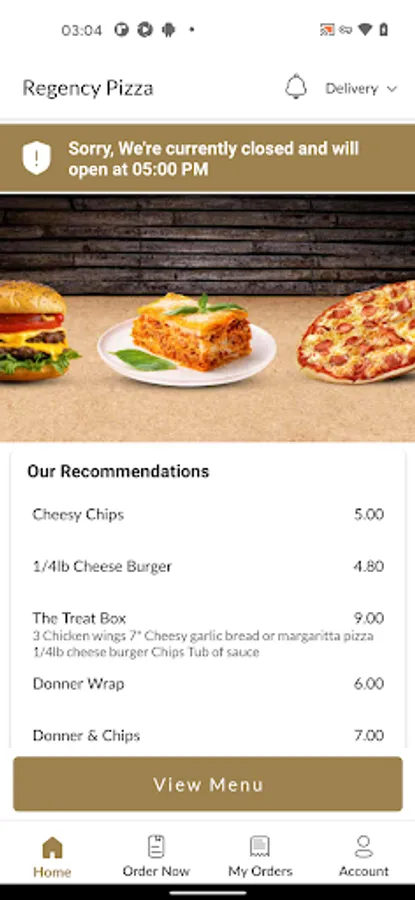Select Cheesy Chips from recommendations
The width and height of the screenshot is (415, 900).
[208, 514]
